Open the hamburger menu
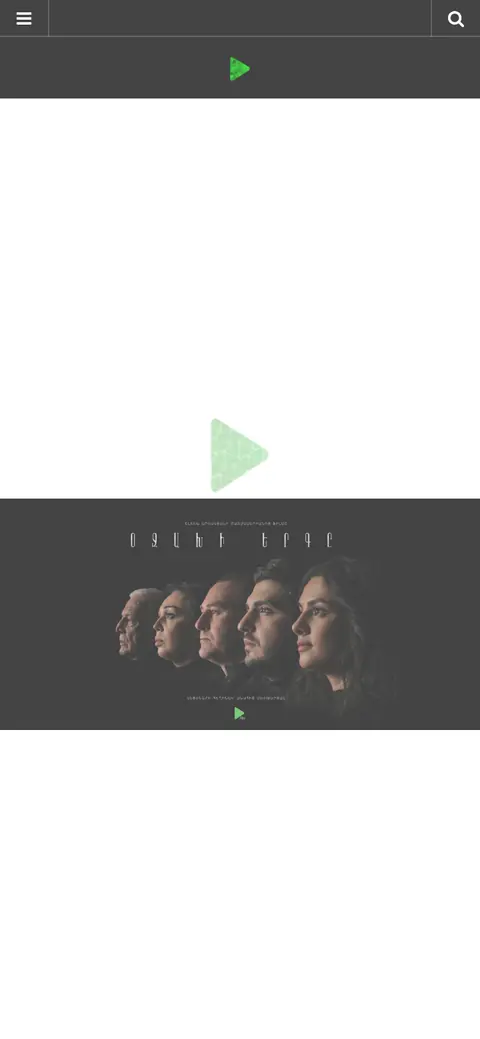 (24, 19)
